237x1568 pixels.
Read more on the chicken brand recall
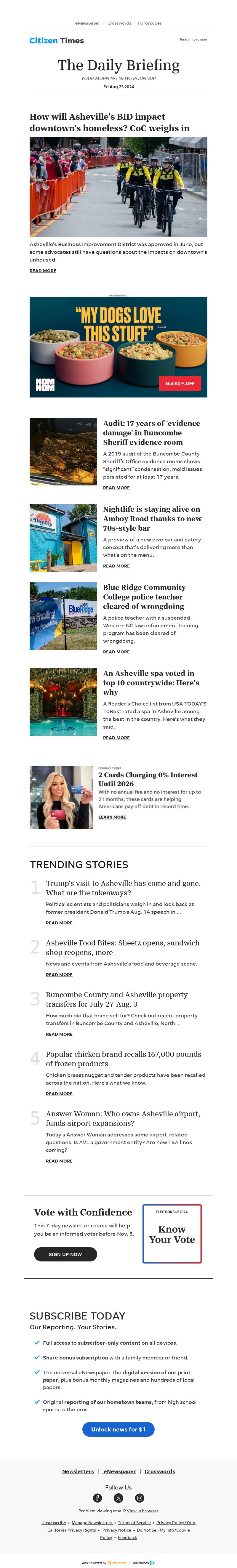click(59, 1094)
